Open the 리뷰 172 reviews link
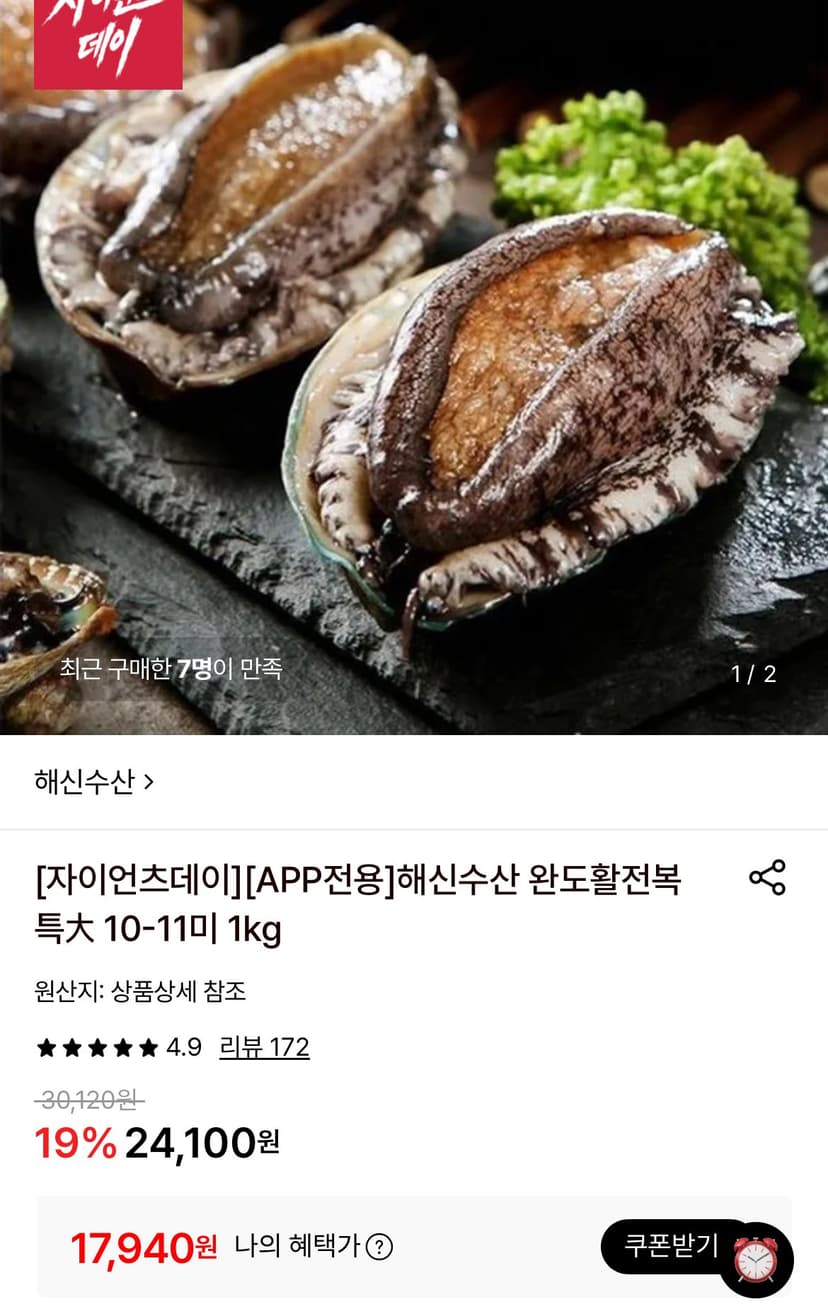 264,1047
